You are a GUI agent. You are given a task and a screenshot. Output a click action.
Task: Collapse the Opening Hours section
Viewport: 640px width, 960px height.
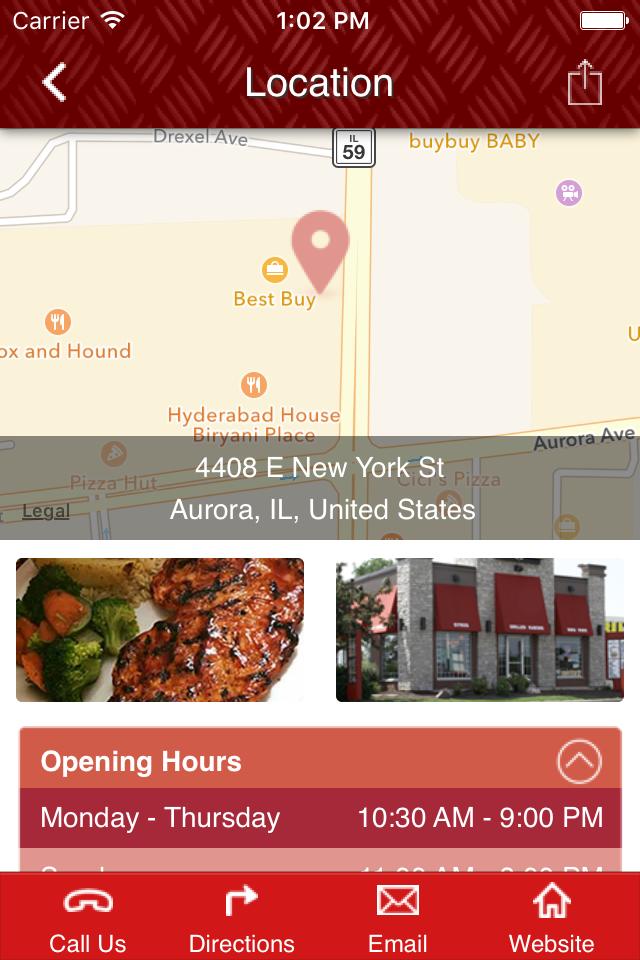tap(579, 762)
